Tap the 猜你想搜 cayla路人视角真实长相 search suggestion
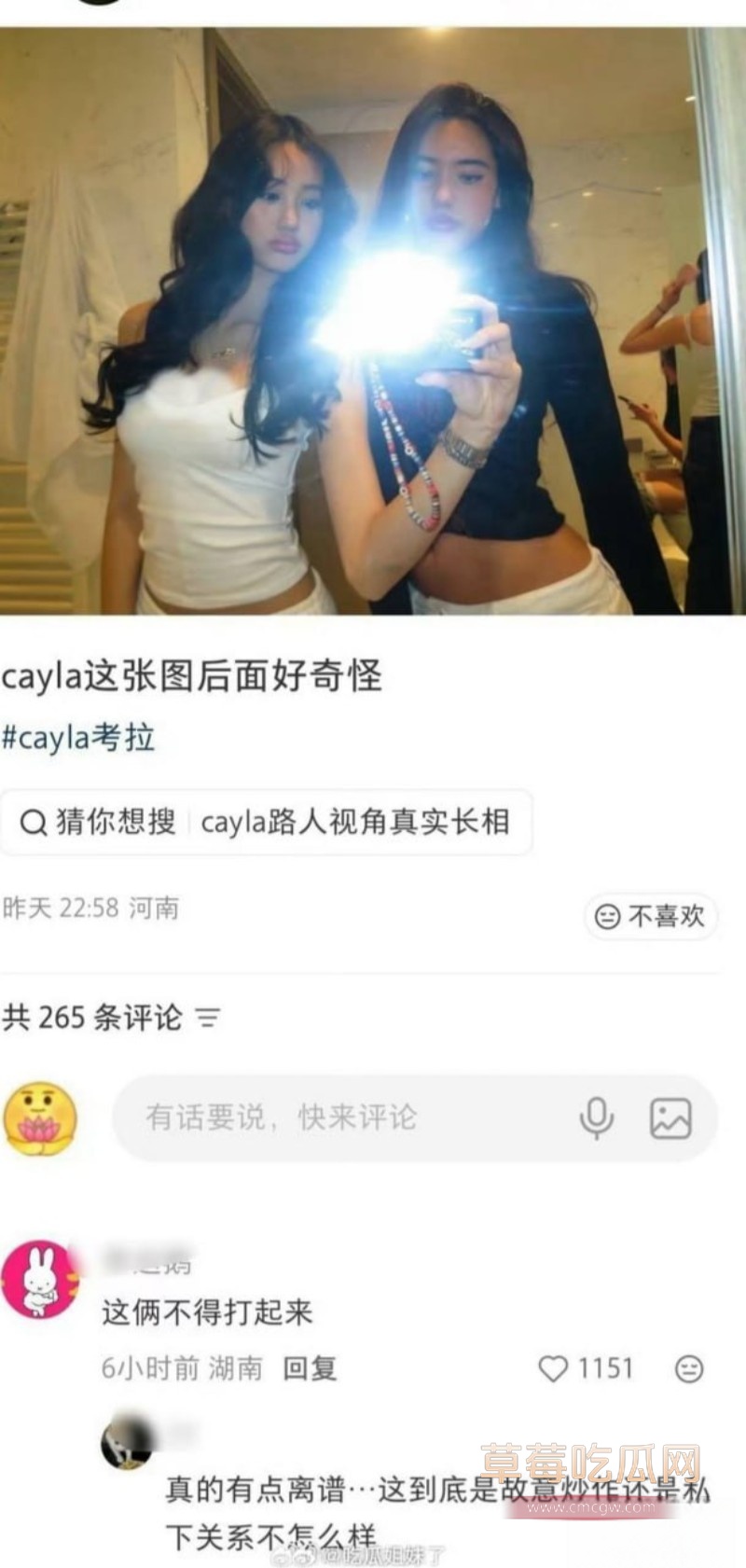 266,822
